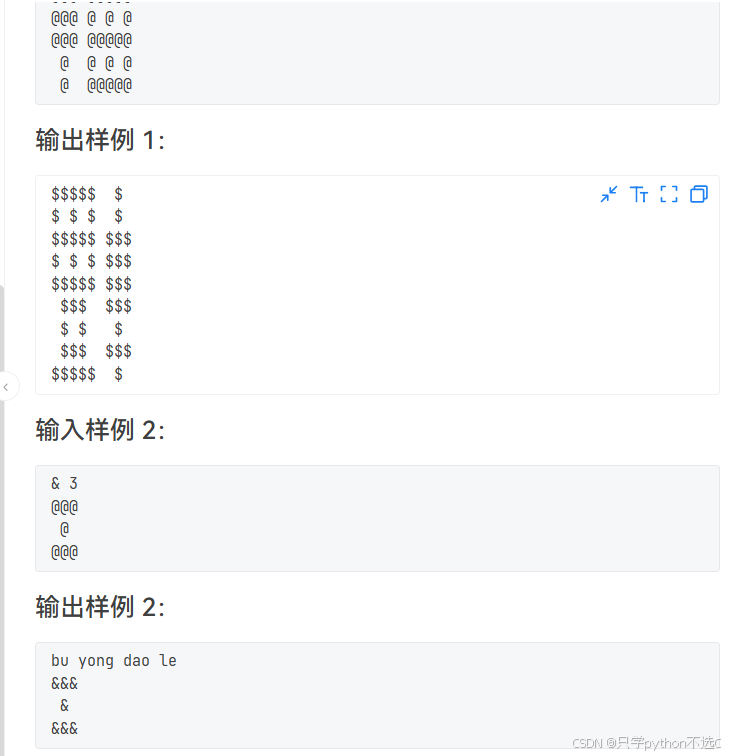Image resolution: width=734 pixels, height=756 pixels.
Task: Click the @ pattern block at the top
Action: coord(92,50)
